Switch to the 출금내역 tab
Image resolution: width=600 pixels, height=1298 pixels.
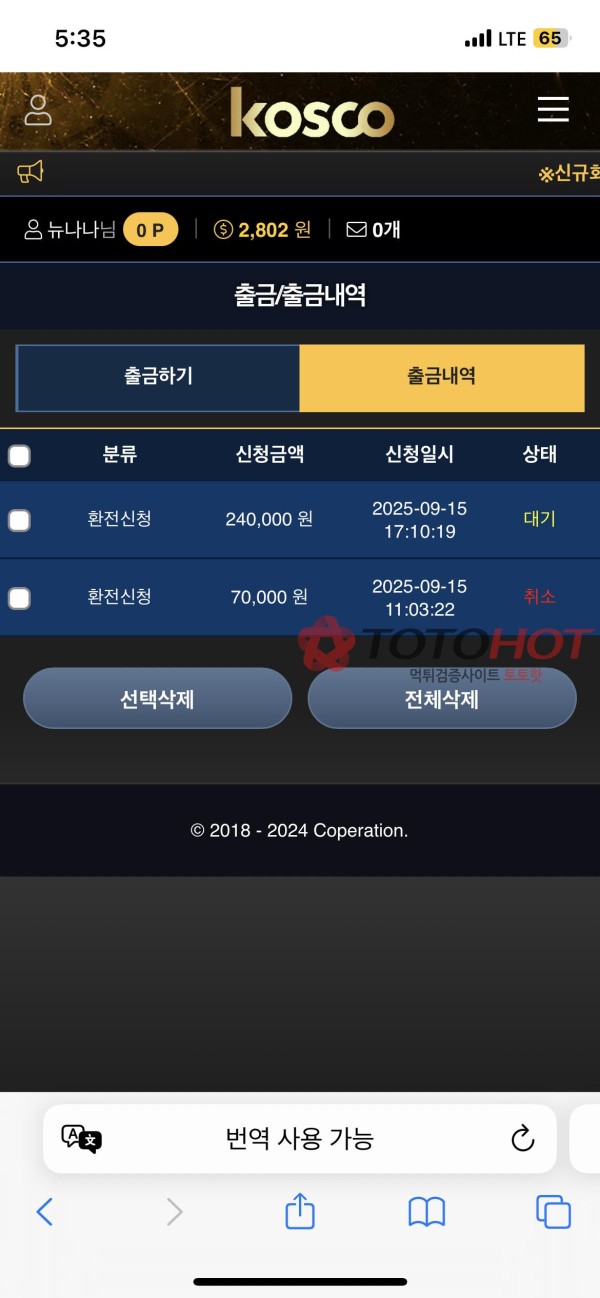point(441,377)
